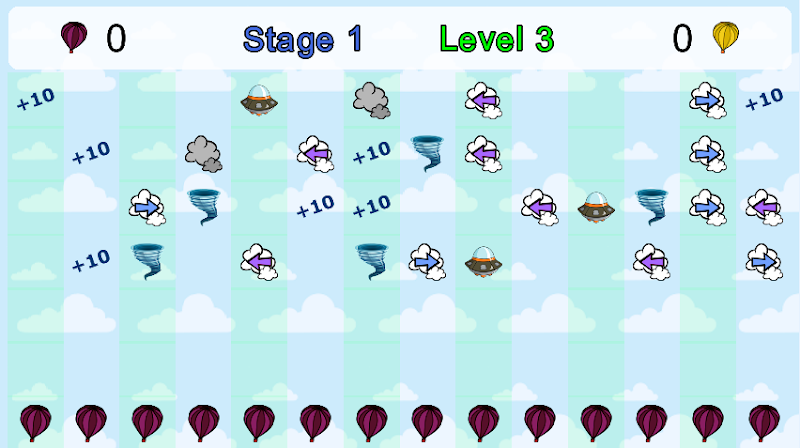Launch the balloon under three right-arrow clouds
Viewport: 800px width, 448px height.
[x=707, y=422]
